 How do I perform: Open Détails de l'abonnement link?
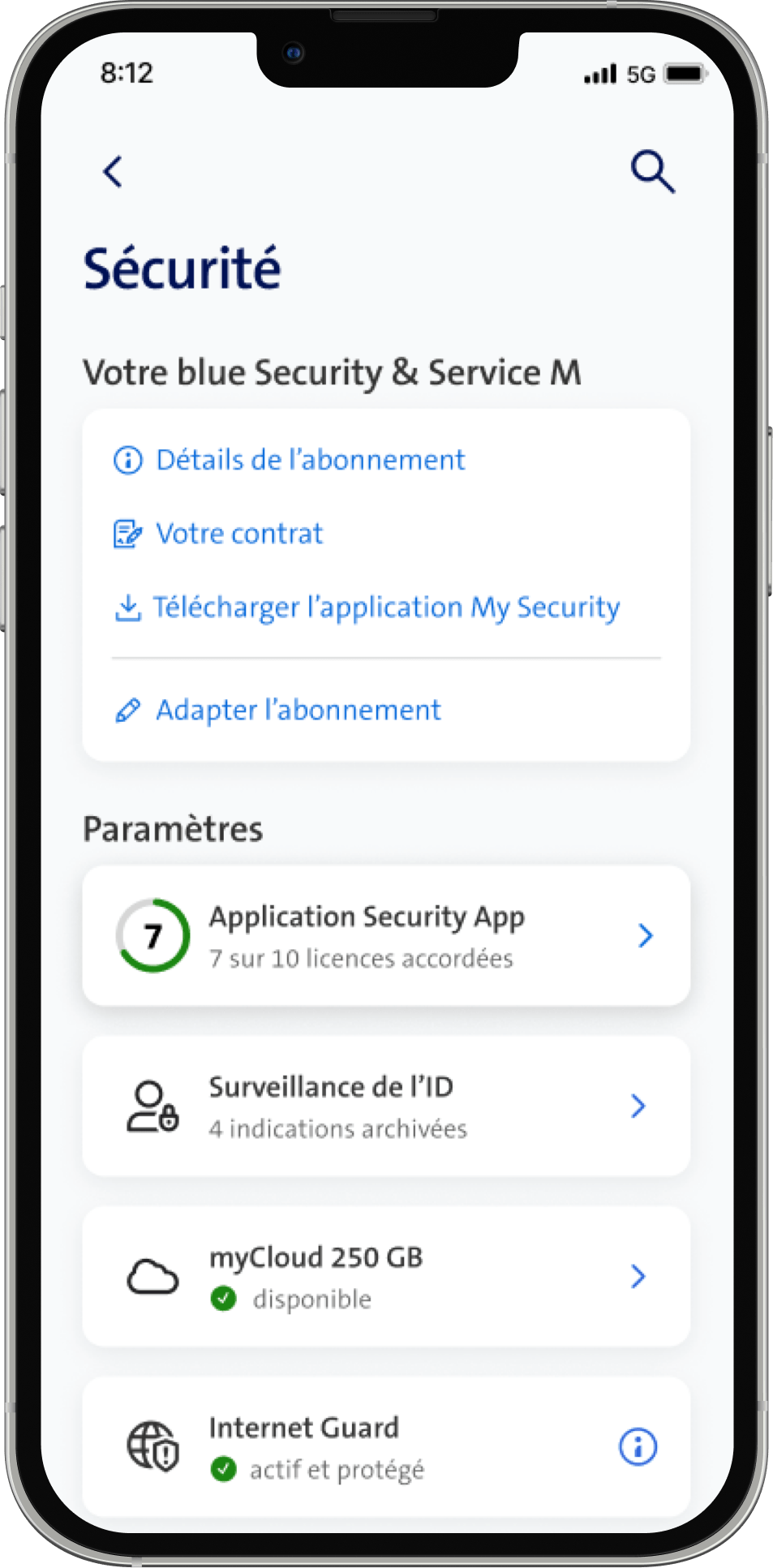[309, 460]
